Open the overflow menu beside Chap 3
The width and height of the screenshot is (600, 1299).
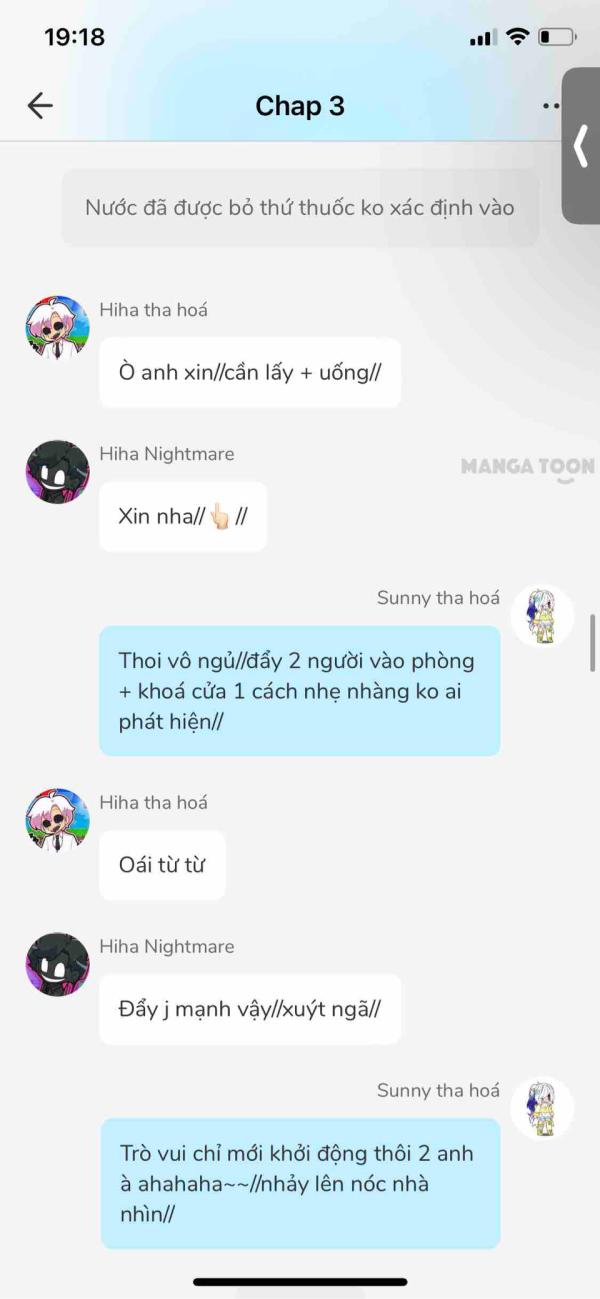[x=550, y=106]
